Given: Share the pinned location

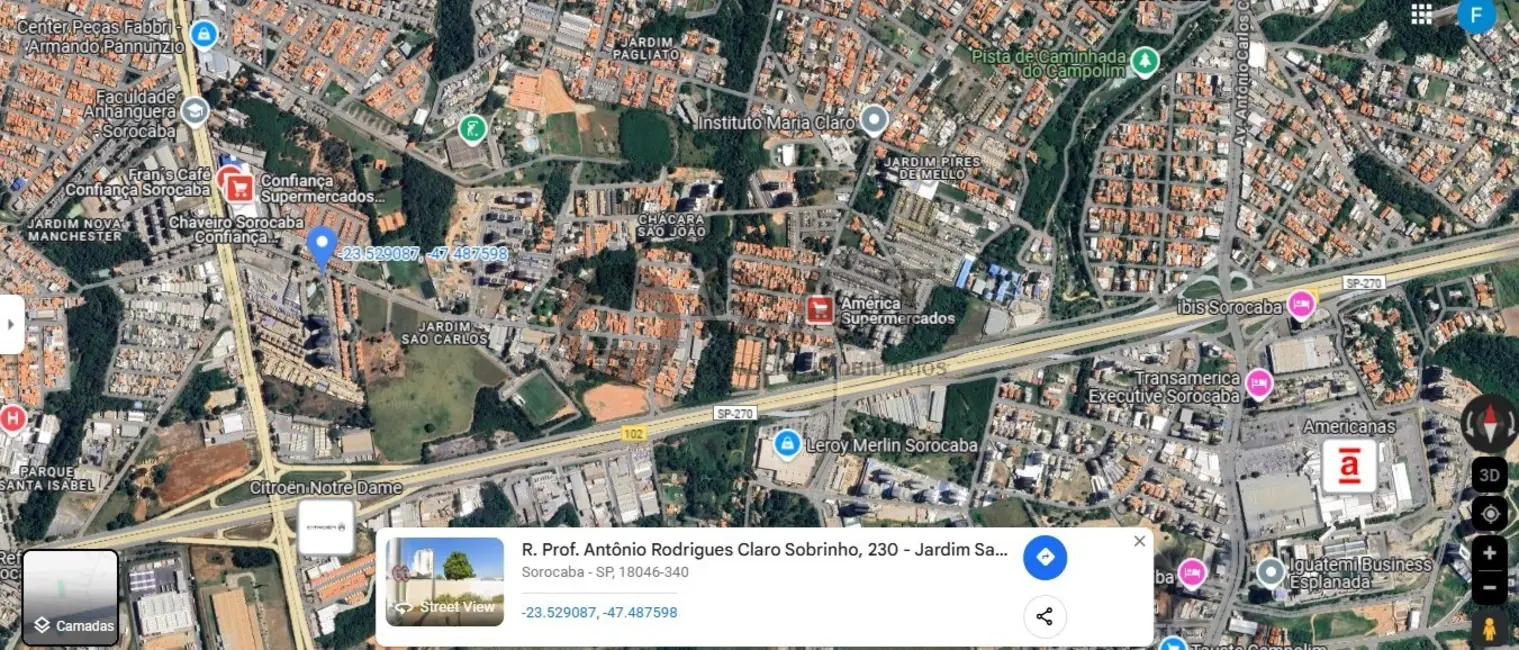Looking at the screenshot, I should tap(1045, 617).
